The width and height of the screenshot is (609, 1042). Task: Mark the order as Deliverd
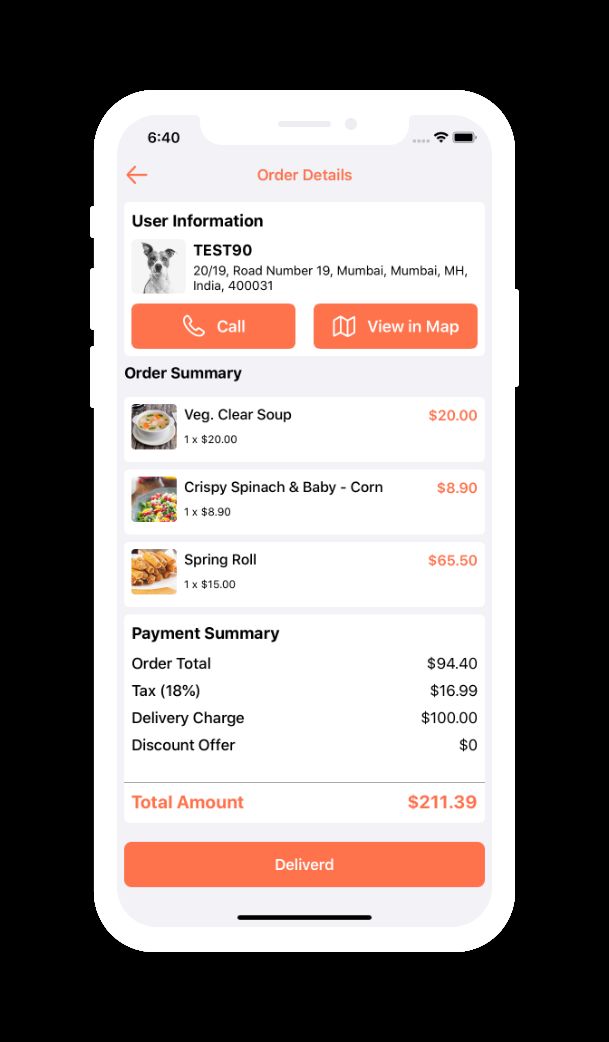coord(304,864)
